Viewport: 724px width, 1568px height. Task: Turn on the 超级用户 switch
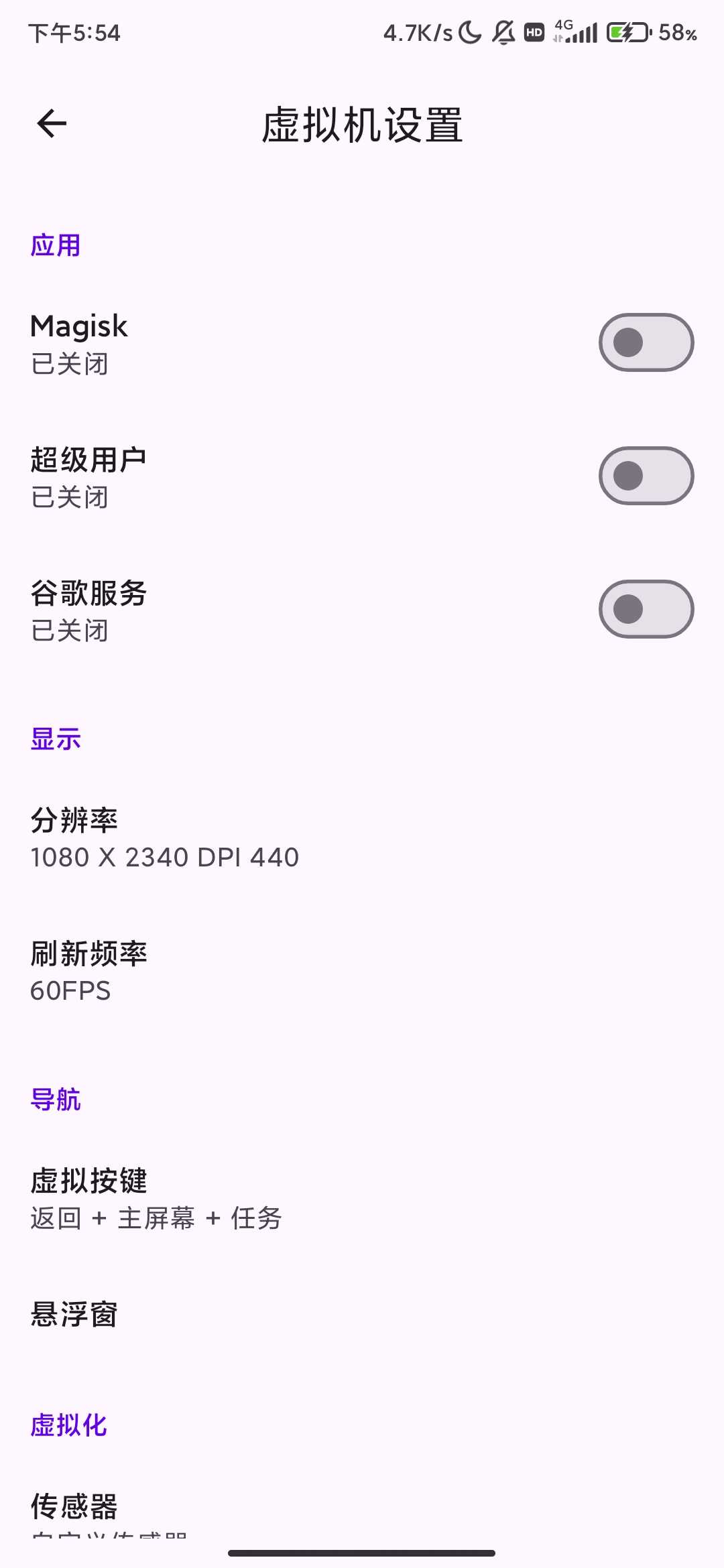pyautogui.click(x=645, y=475)
